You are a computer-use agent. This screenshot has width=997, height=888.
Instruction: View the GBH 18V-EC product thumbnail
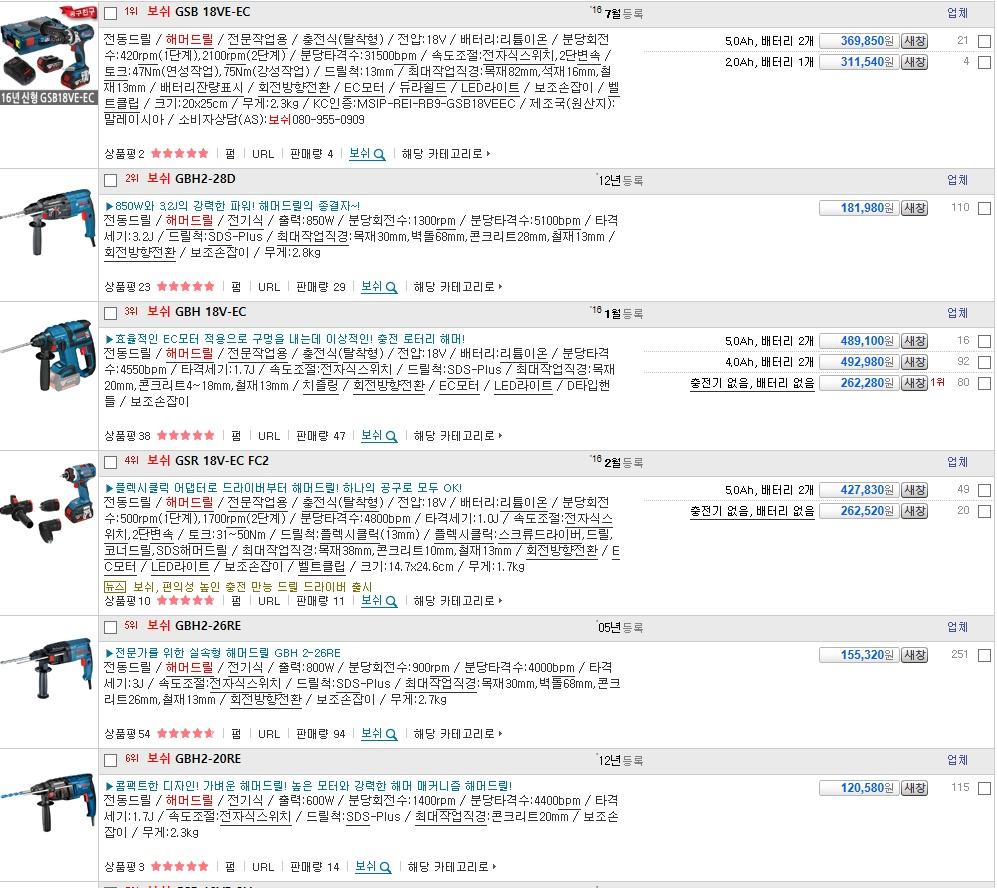49,355
